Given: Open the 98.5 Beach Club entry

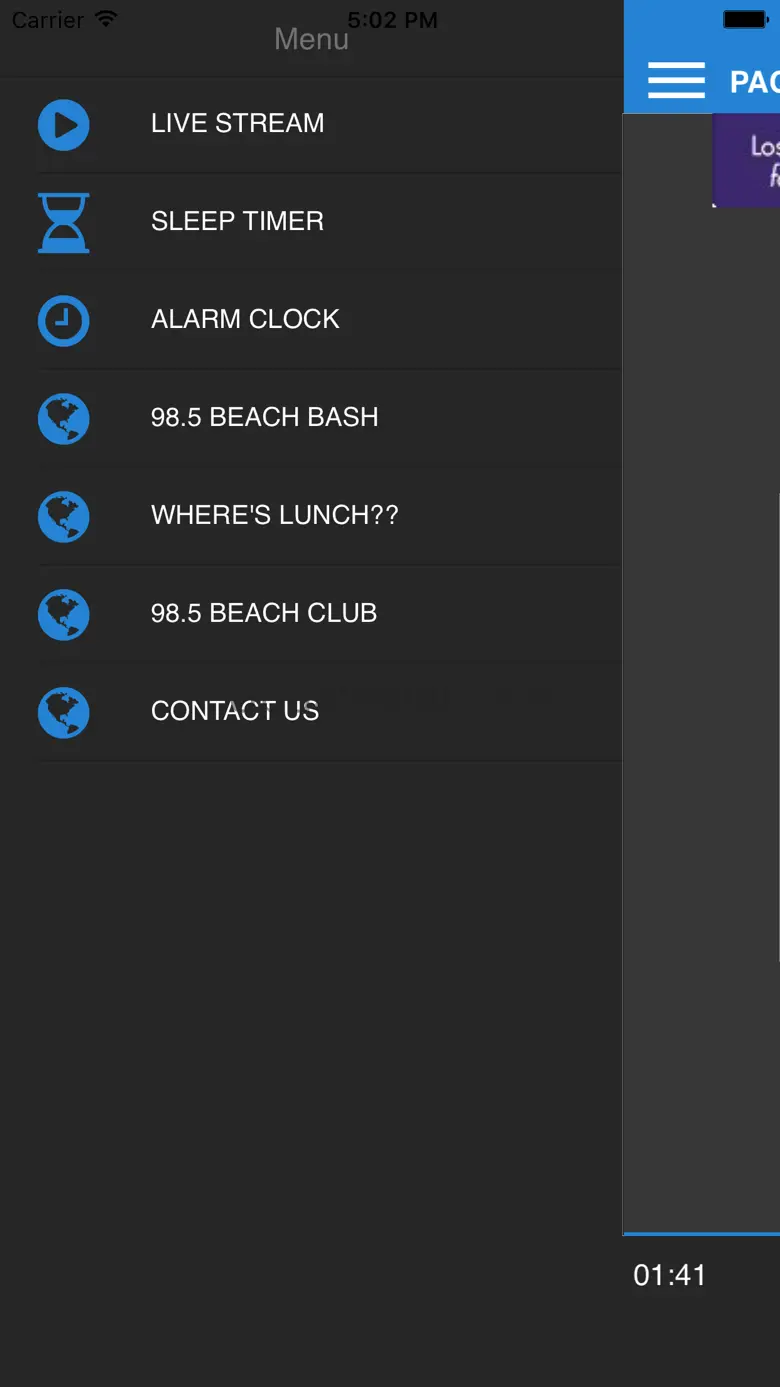Looking at the screenshot, I should click(263, 614).
